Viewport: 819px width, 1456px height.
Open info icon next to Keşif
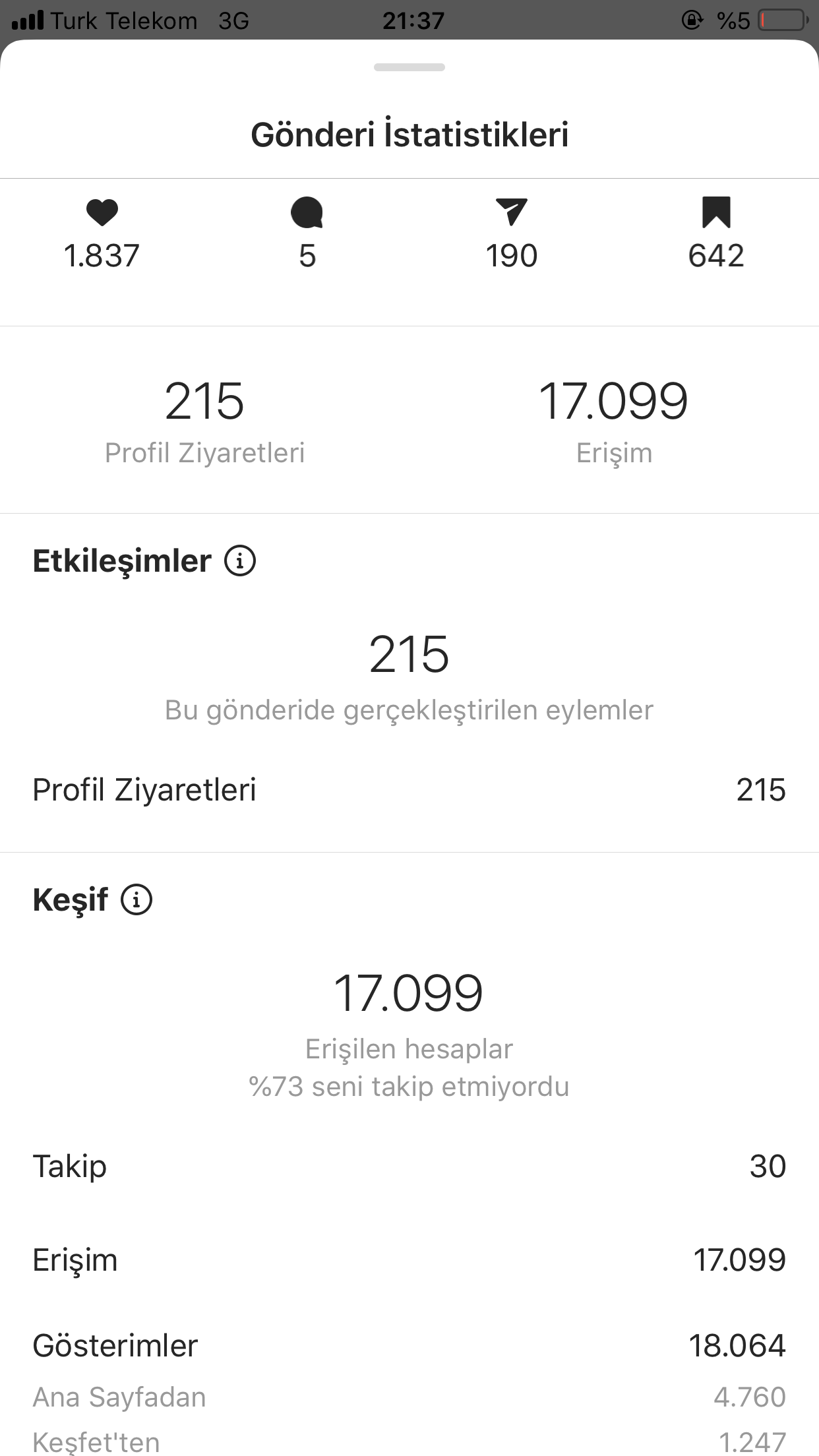click(x=136, y=899)
